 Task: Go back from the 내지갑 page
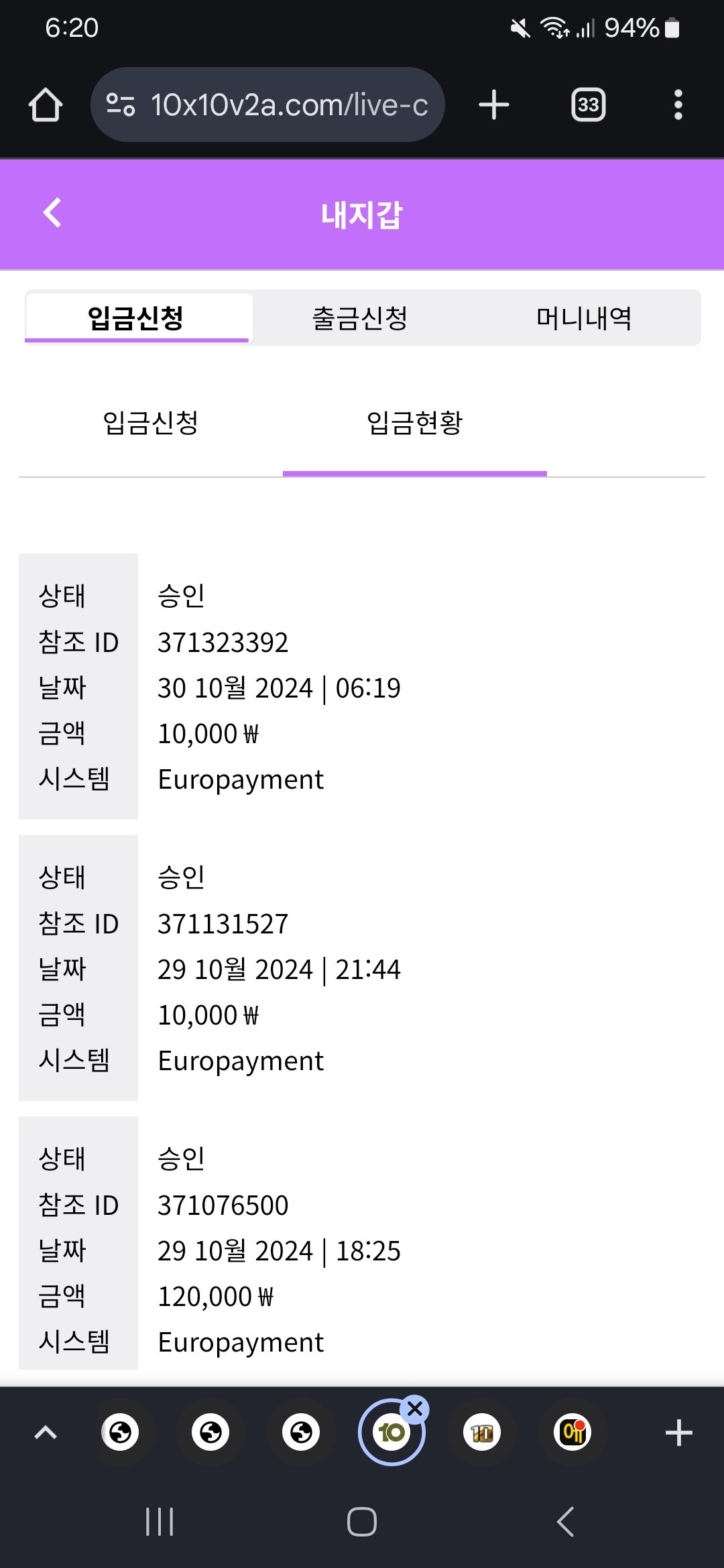[52, 213]
